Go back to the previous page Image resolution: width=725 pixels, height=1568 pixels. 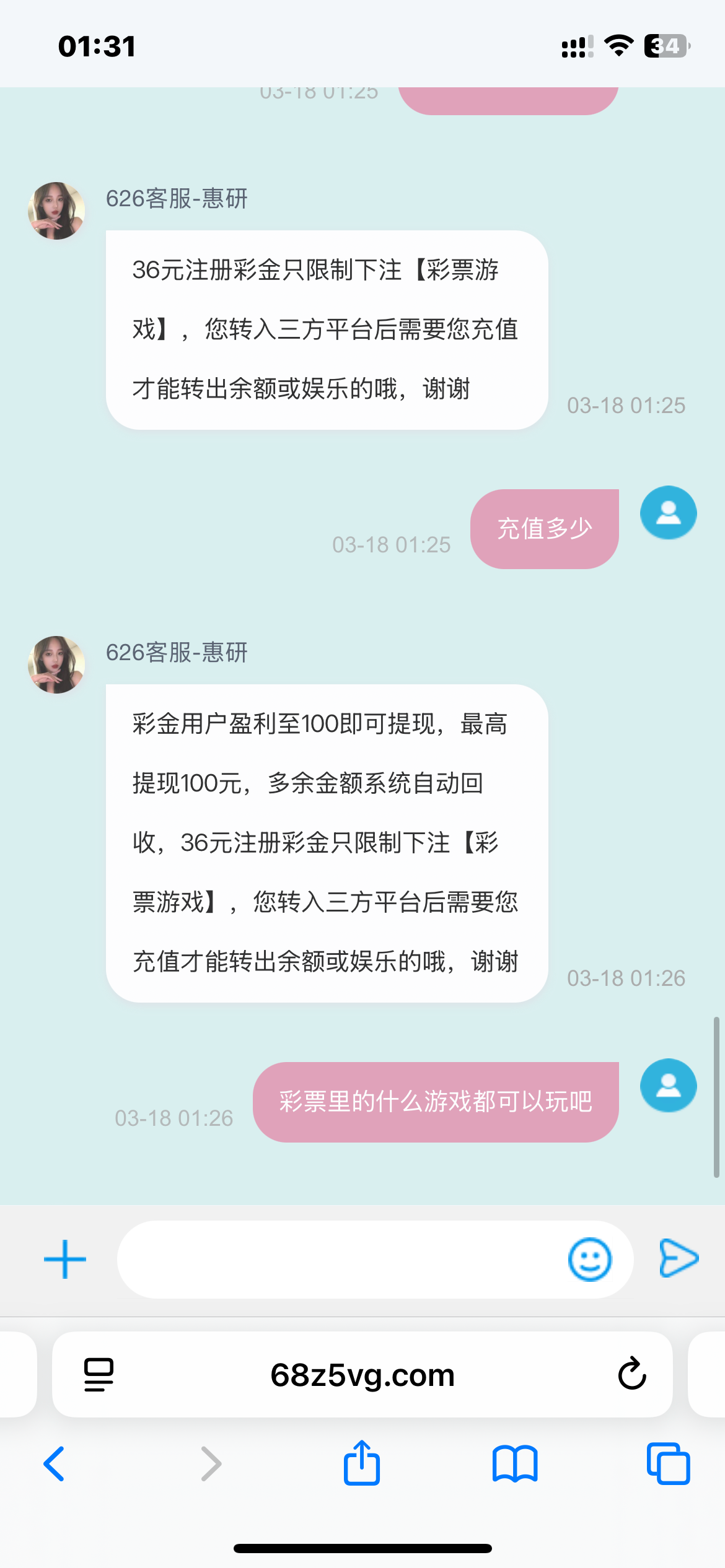click(55, 1464)
